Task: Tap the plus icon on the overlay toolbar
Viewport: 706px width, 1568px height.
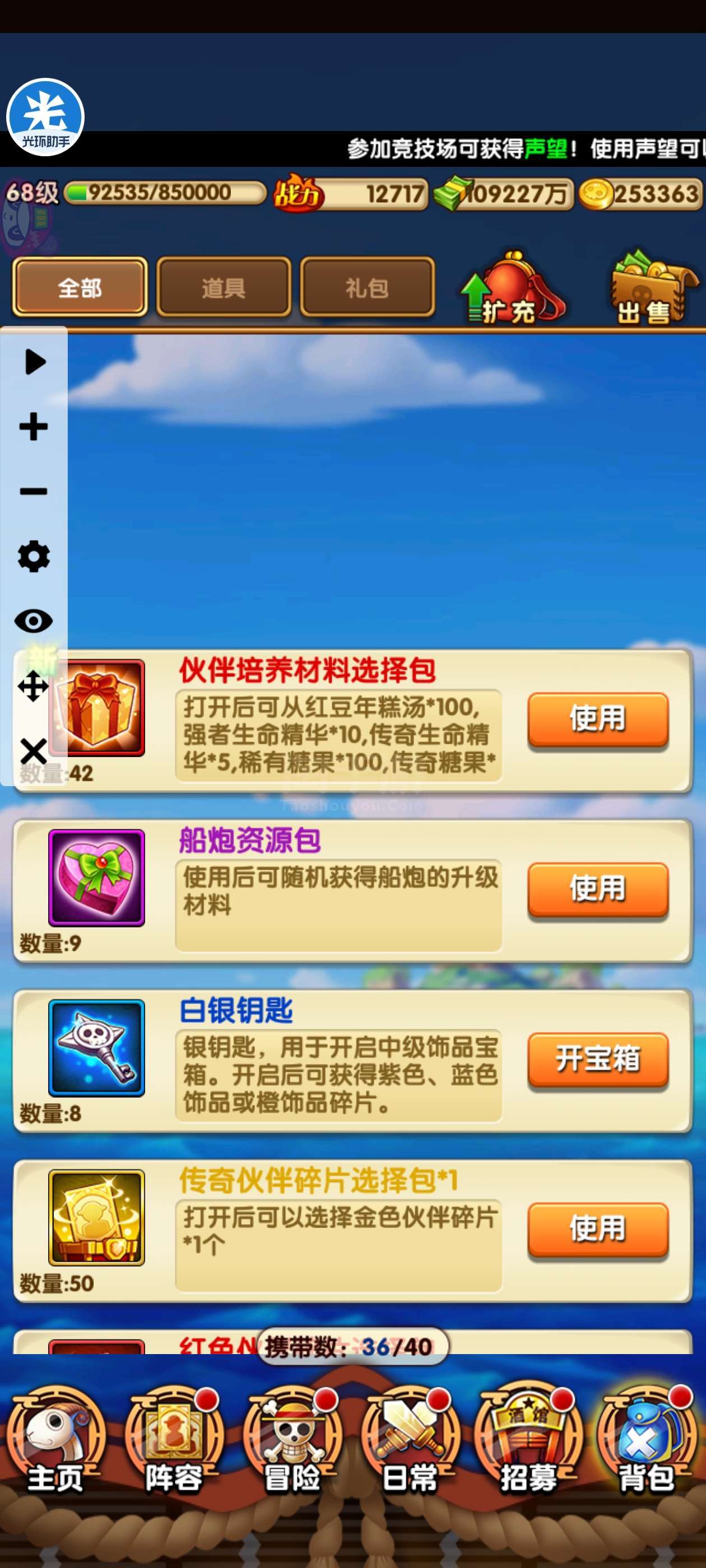Action: (34, 426)
